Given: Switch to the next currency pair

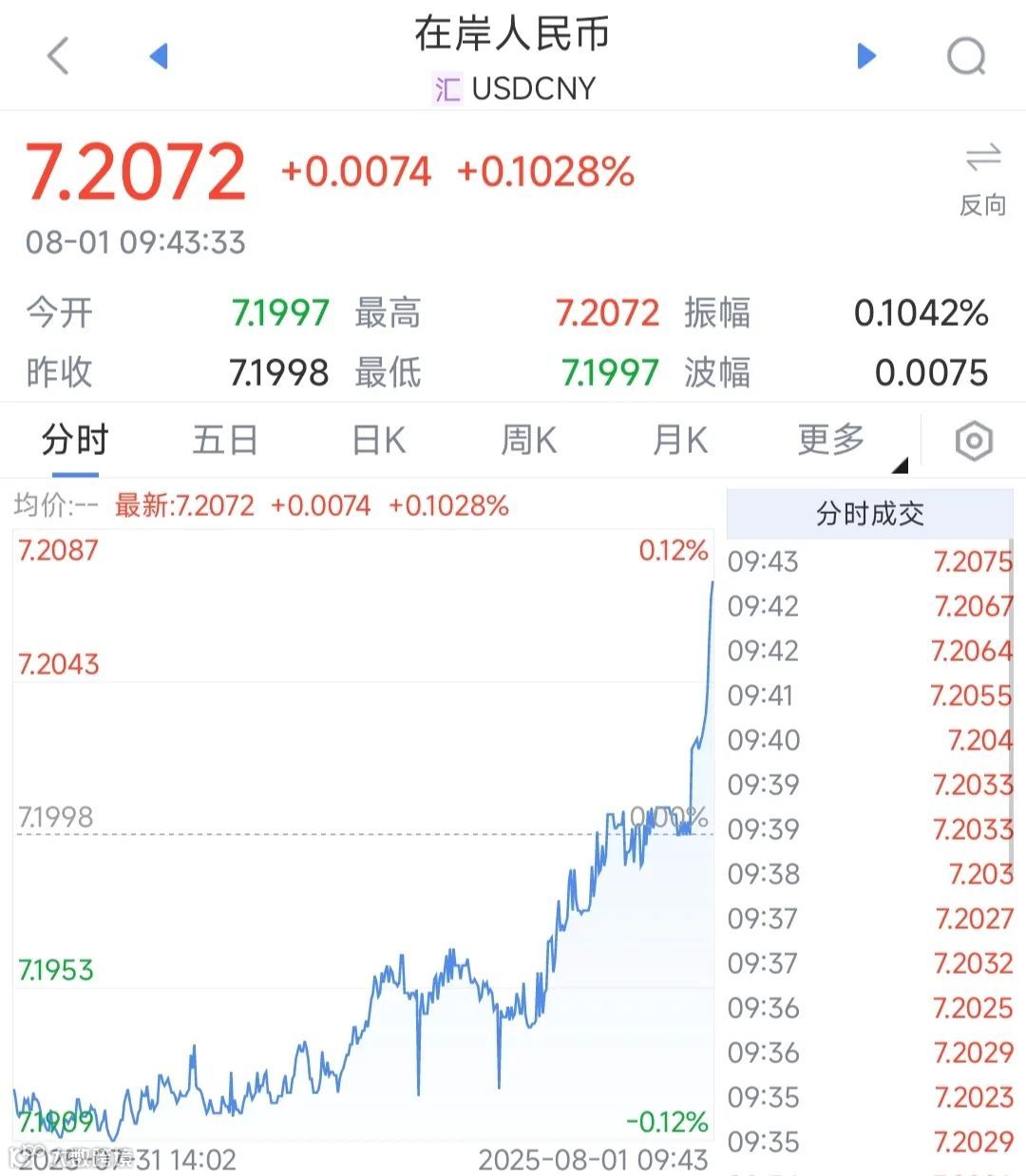Looking at the screenshot, I should tap(865, 56).
